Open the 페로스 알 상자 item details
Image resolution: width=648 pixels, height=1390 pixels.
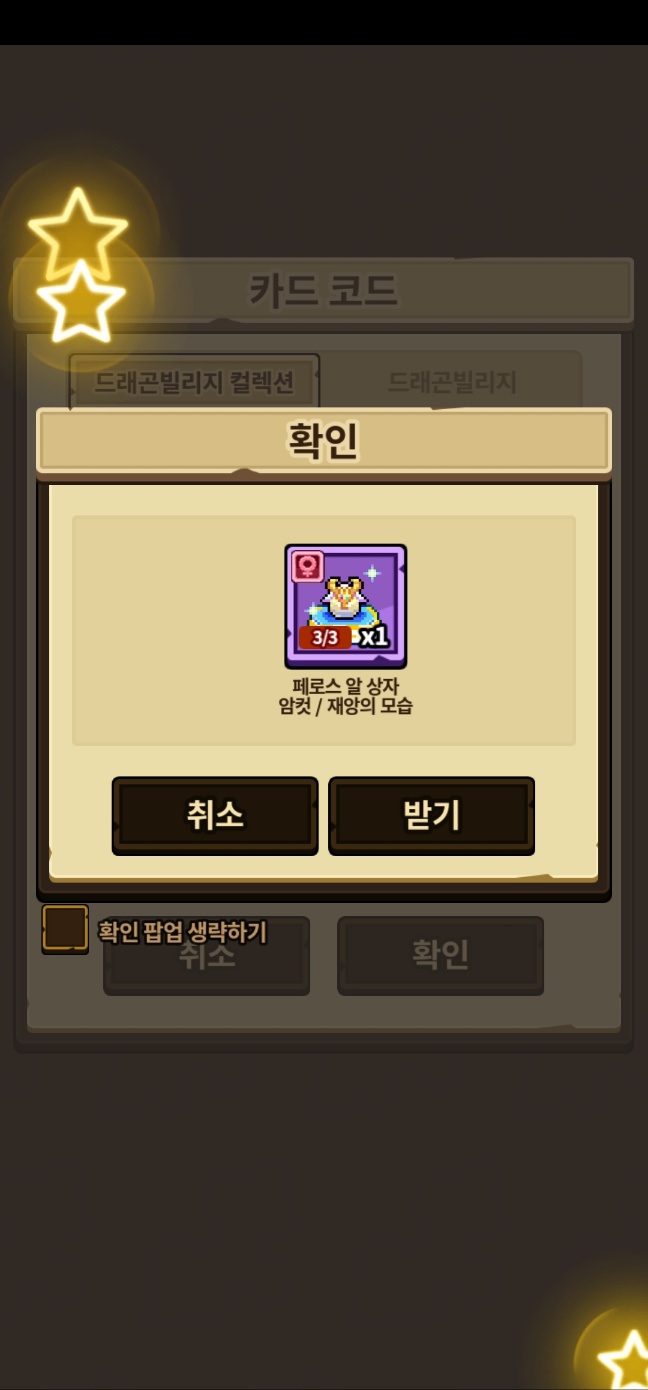[345, 606]
